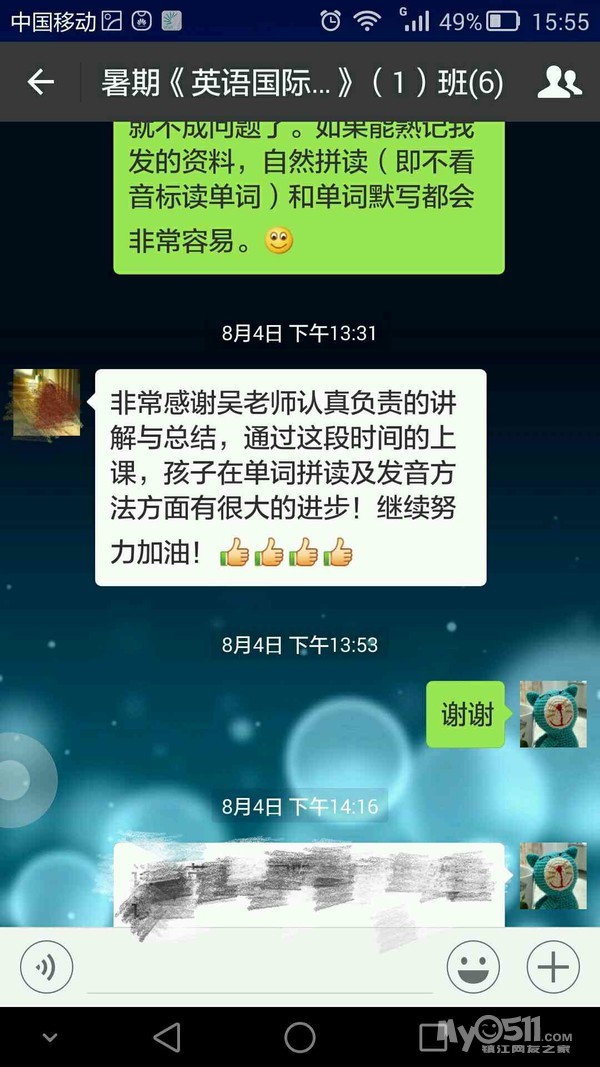Screen dimensions: 600x1067
Task: Open the emoji sticker panel
Action: click(473, 968)
